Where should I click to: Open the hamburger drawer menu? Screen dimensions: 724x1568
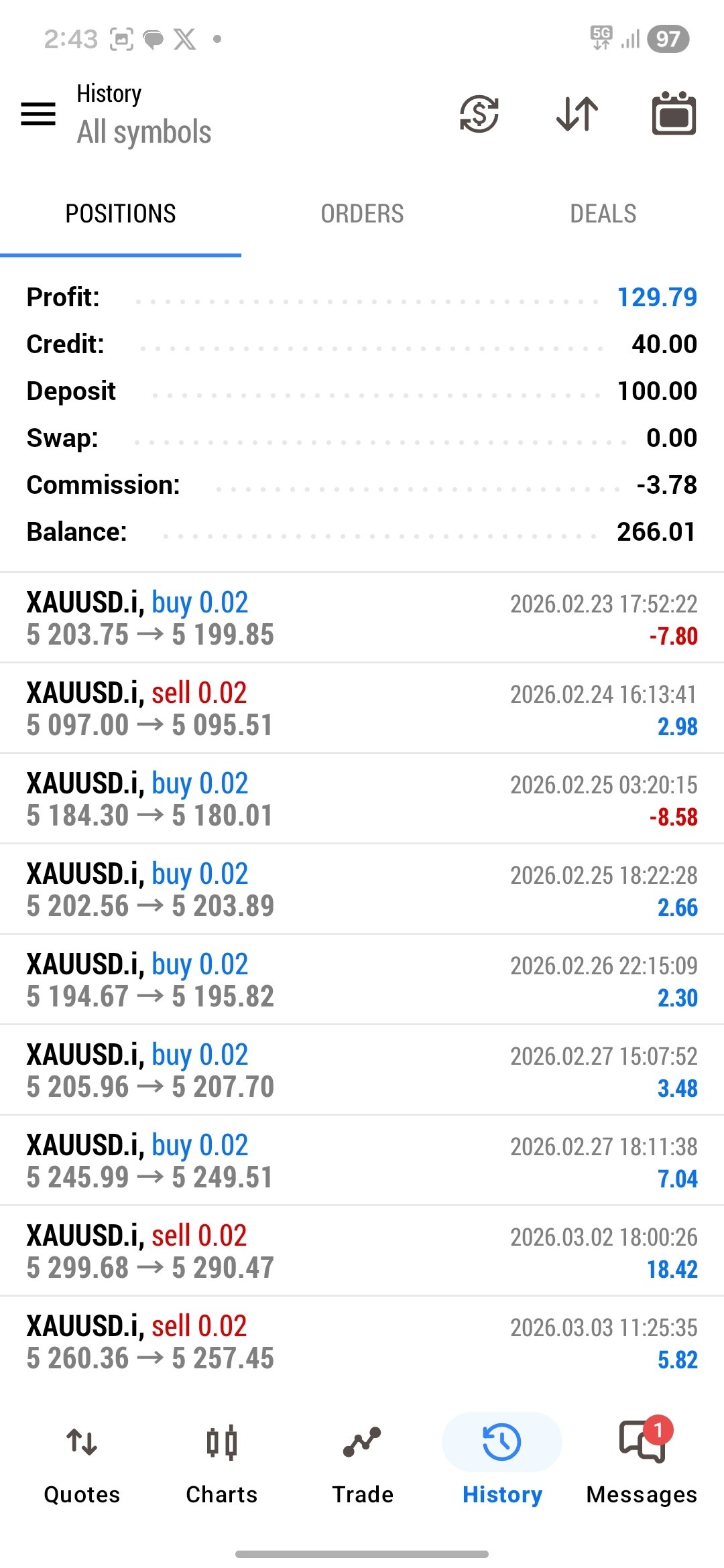(38, 114)
